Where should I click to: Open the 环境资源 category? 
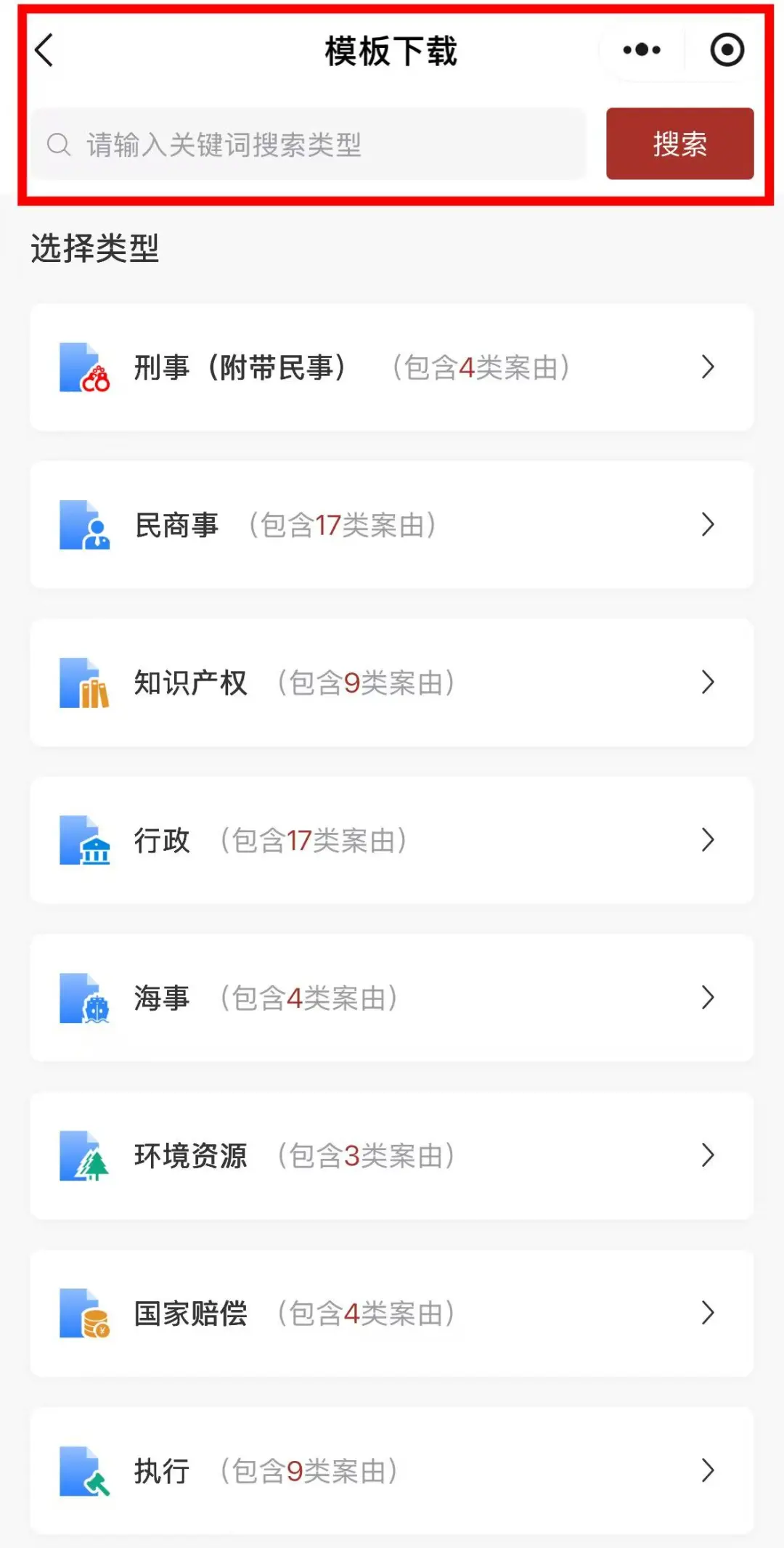(391, 1155)
